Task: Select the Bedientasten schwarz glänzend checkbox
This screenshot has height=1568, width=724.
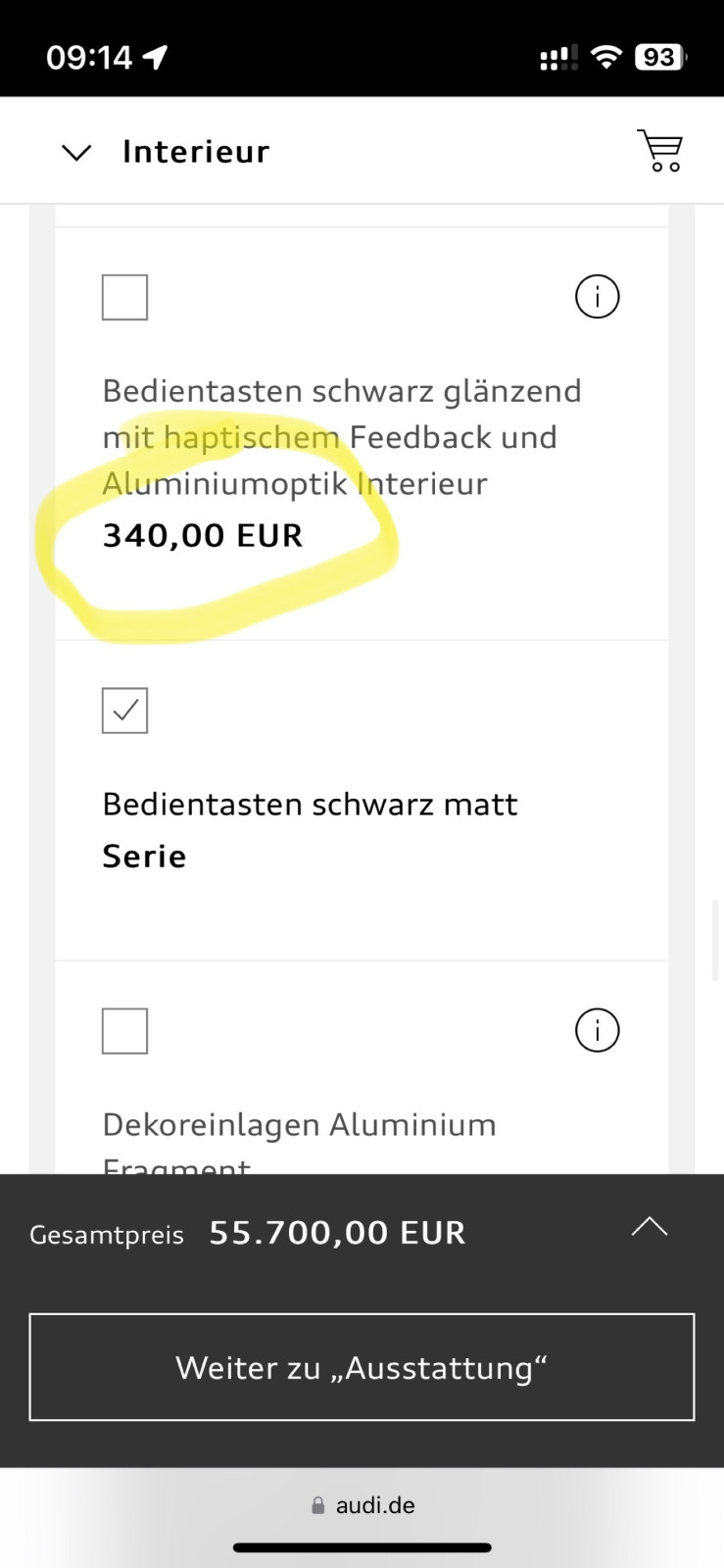Action: [124, 296]
